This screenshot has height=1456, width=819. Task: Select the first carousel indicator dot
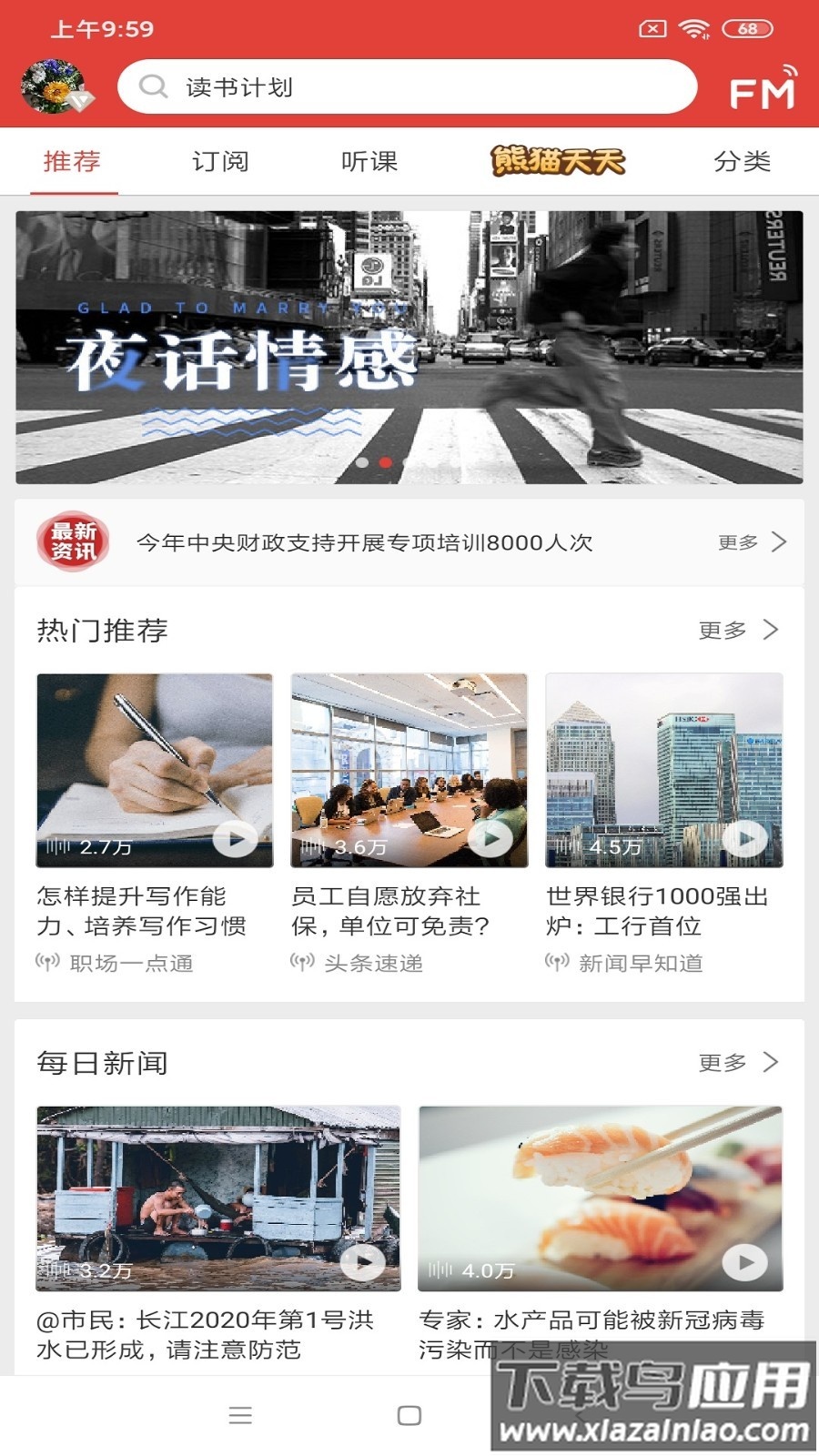364,463
